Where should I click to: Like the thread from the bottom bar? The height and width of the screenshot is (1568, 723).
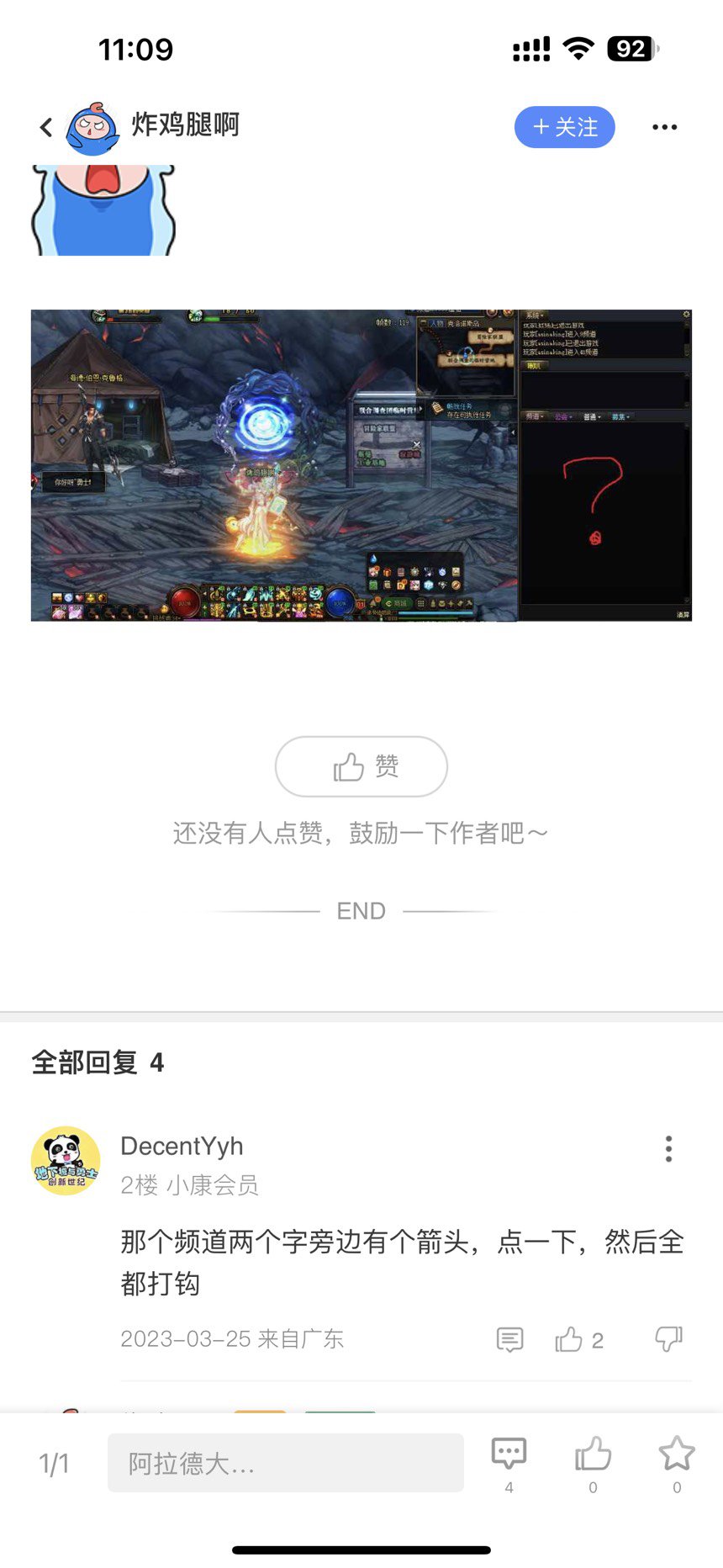click(593, 1454)
